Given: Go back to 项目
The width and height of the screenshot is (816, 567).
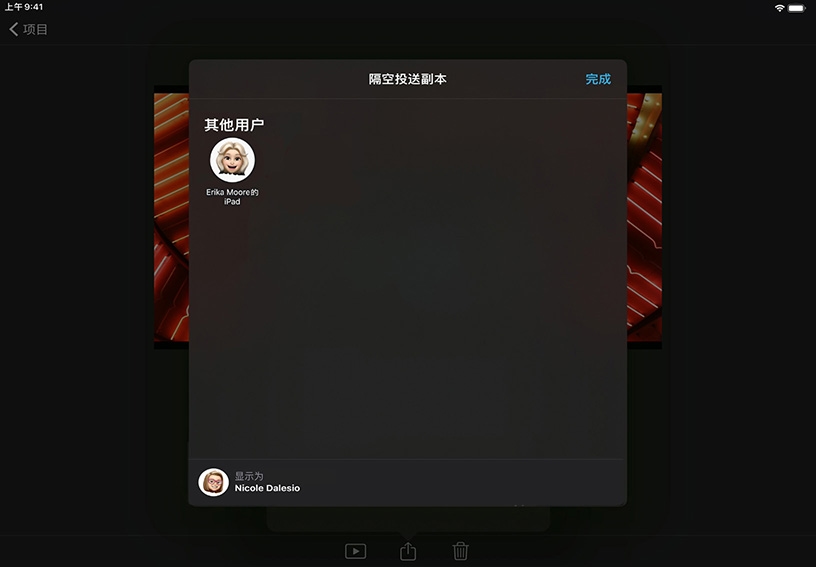Looking at the screenshot, I should 28,29.
